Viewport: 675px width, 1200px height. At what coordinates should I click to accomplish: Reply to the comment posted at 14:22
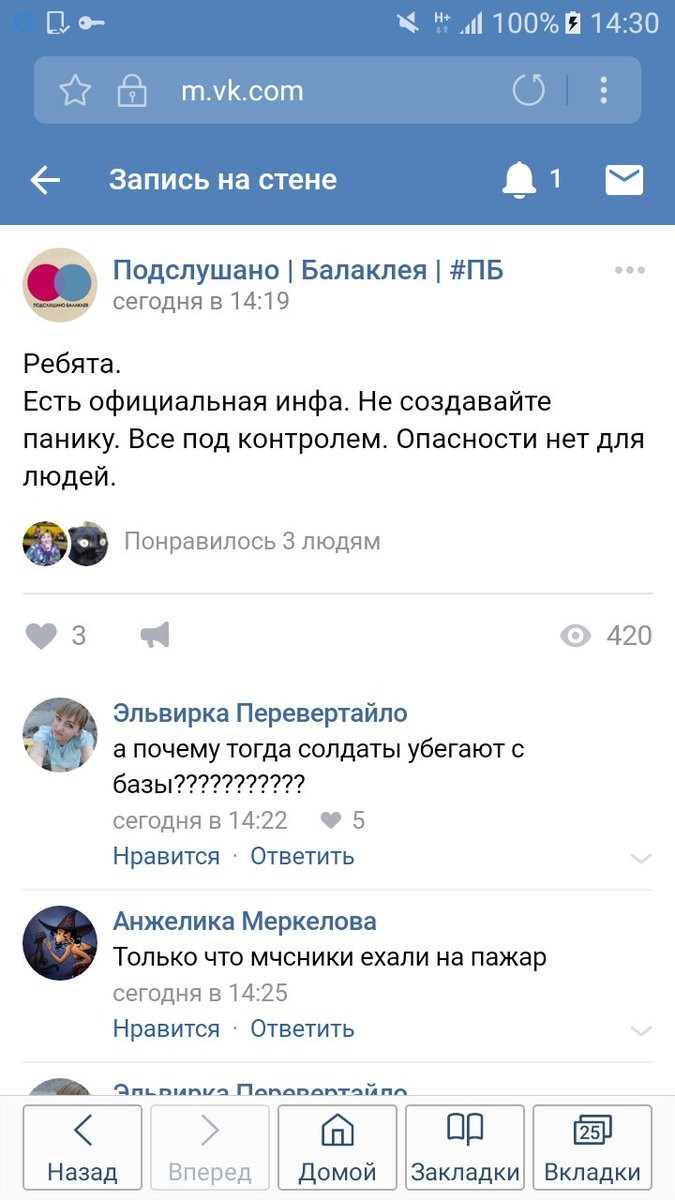302,857
